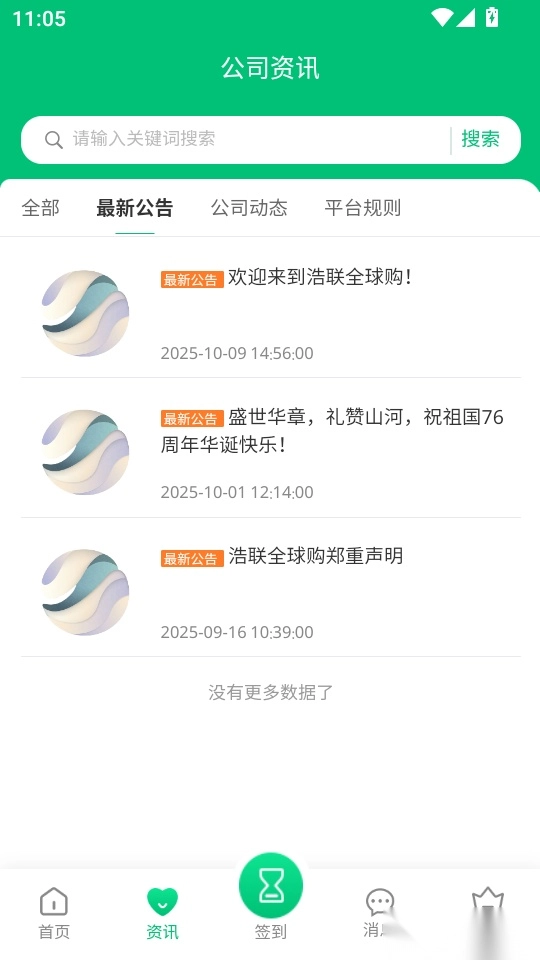This screenshot has width=540, height=960.
Task: Select the 资讯 bottom tab
Action: [162, 913]
